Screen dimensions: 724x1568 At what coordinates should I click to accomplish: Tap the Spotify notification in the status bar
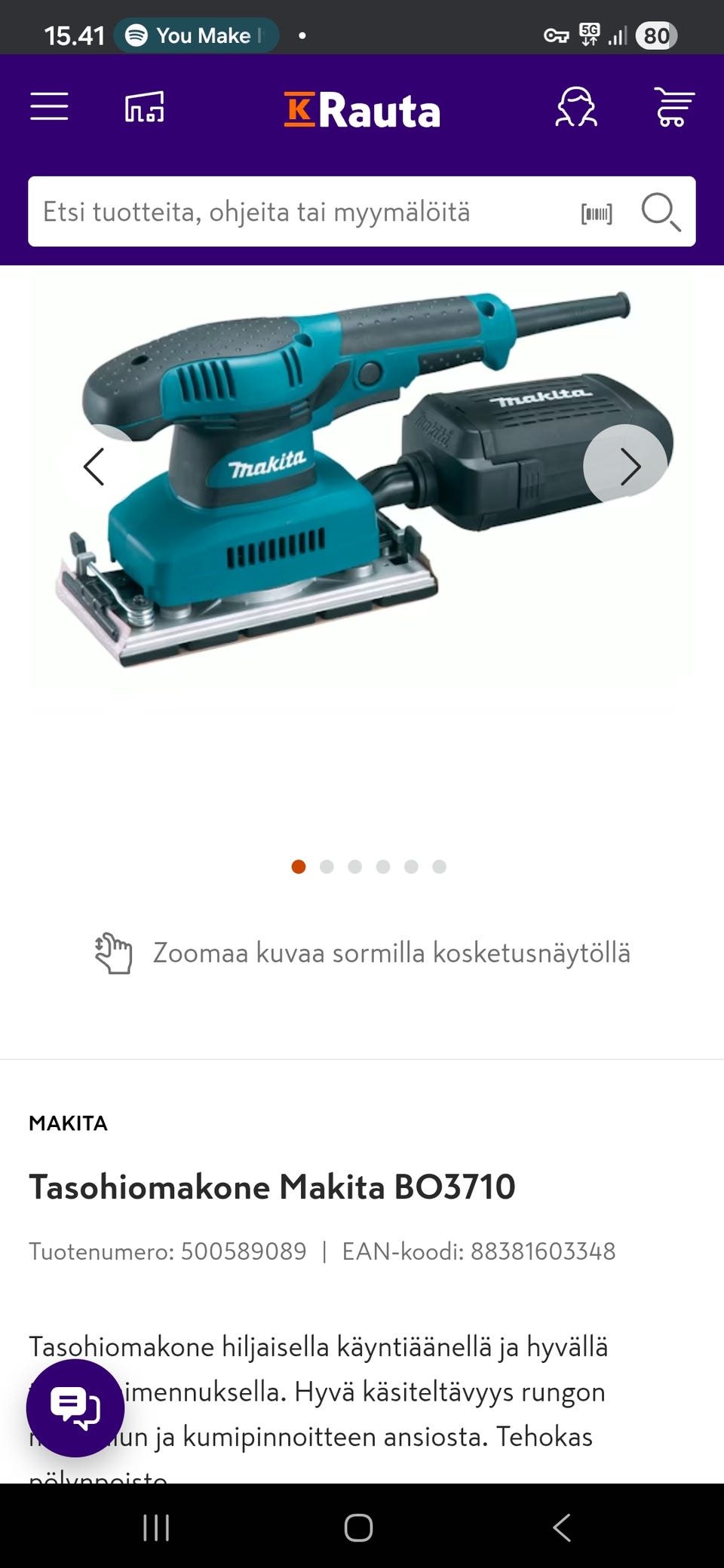tap(195, 35)
